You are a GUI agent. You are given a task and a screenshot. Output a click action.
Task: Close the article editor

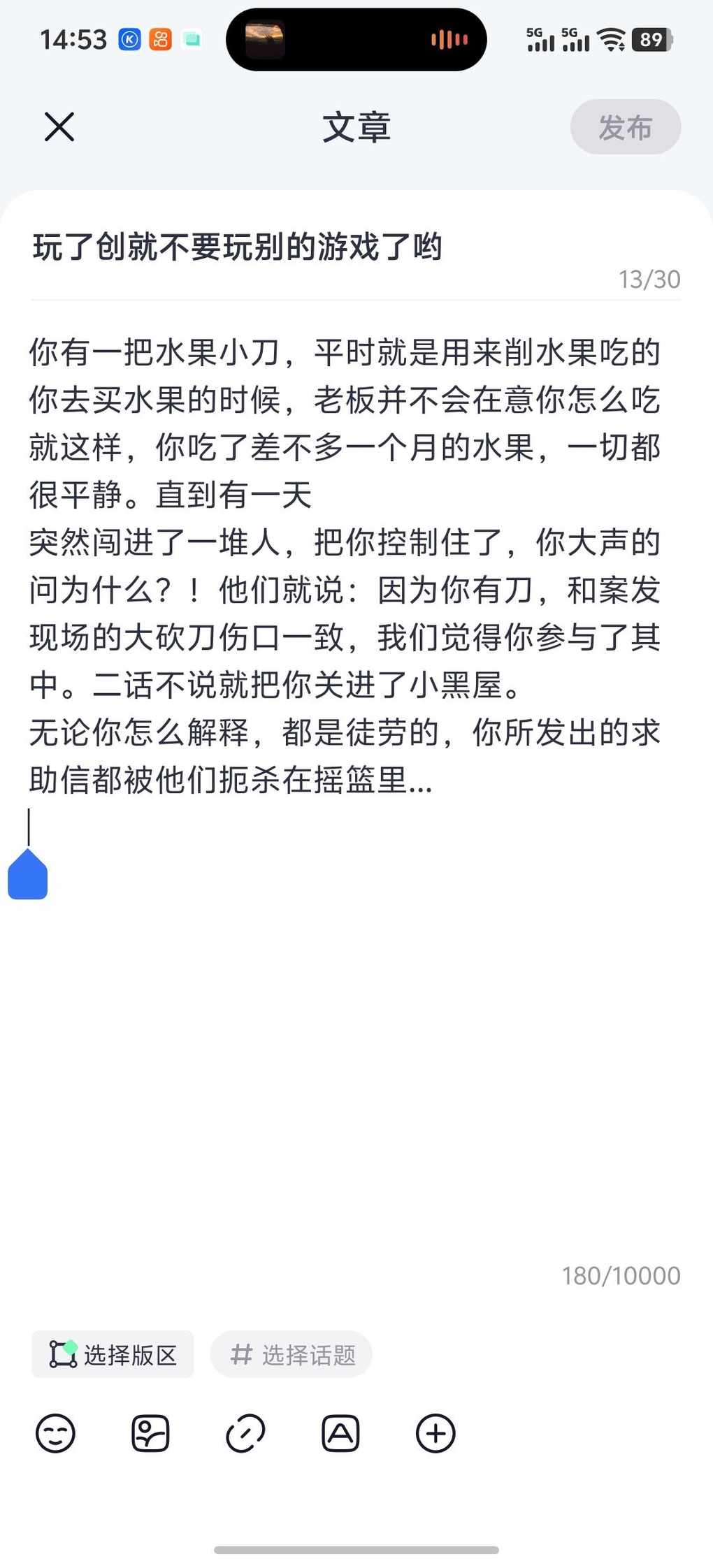pos(59,127)
